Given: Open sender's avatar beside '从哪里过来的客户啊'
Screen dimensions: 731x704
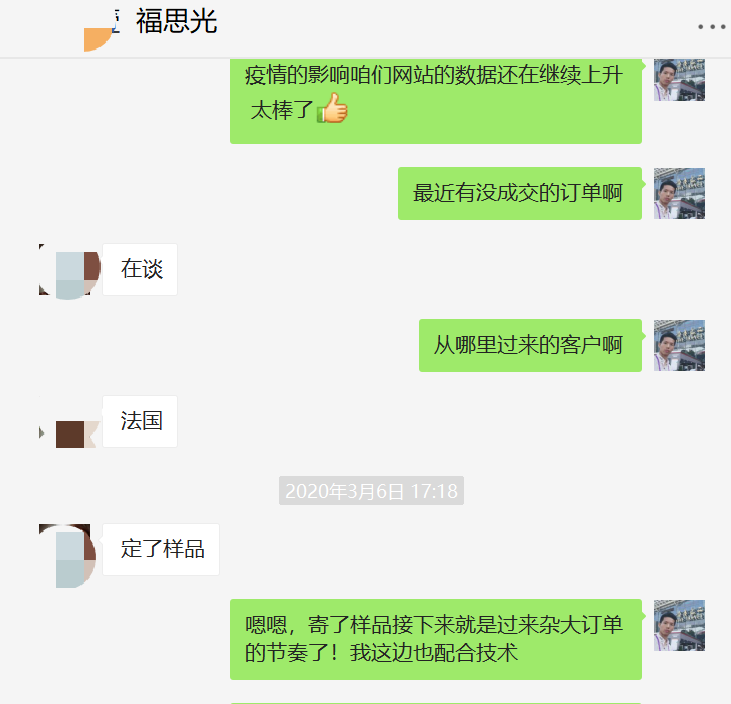Looking at the screenshot, I should coord(679,346).
